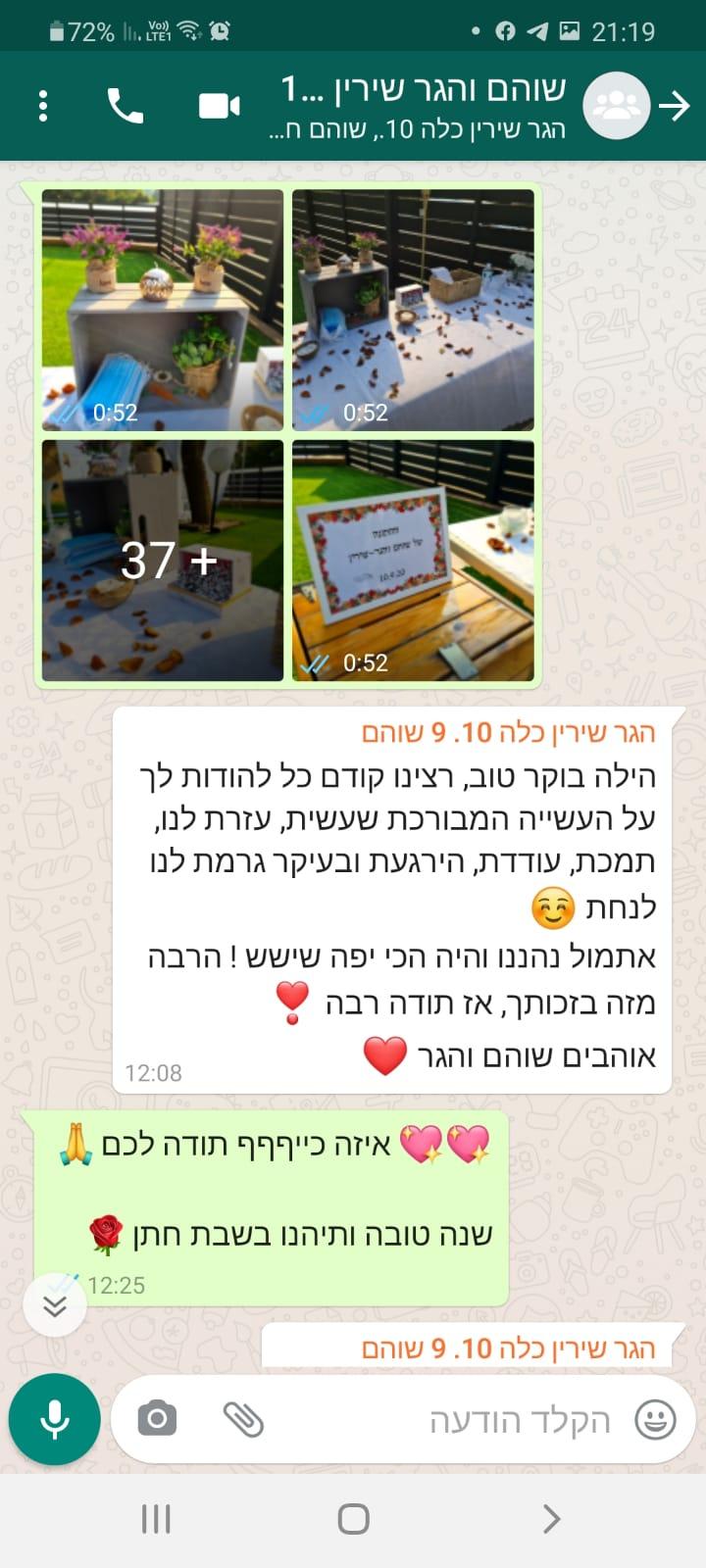The height and width of the screenshot is (1568, 706).
Task: Open the camera from the message bar
Action: click(157, 1419)
